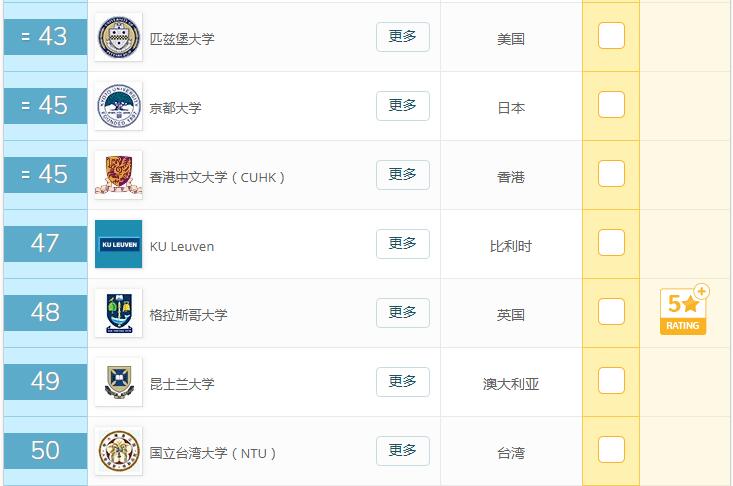This screenshot has height=486, width=733.
Task: Tap 更多 button for 国立台湾大学（NTU）
Action: [x=402, y=451]
